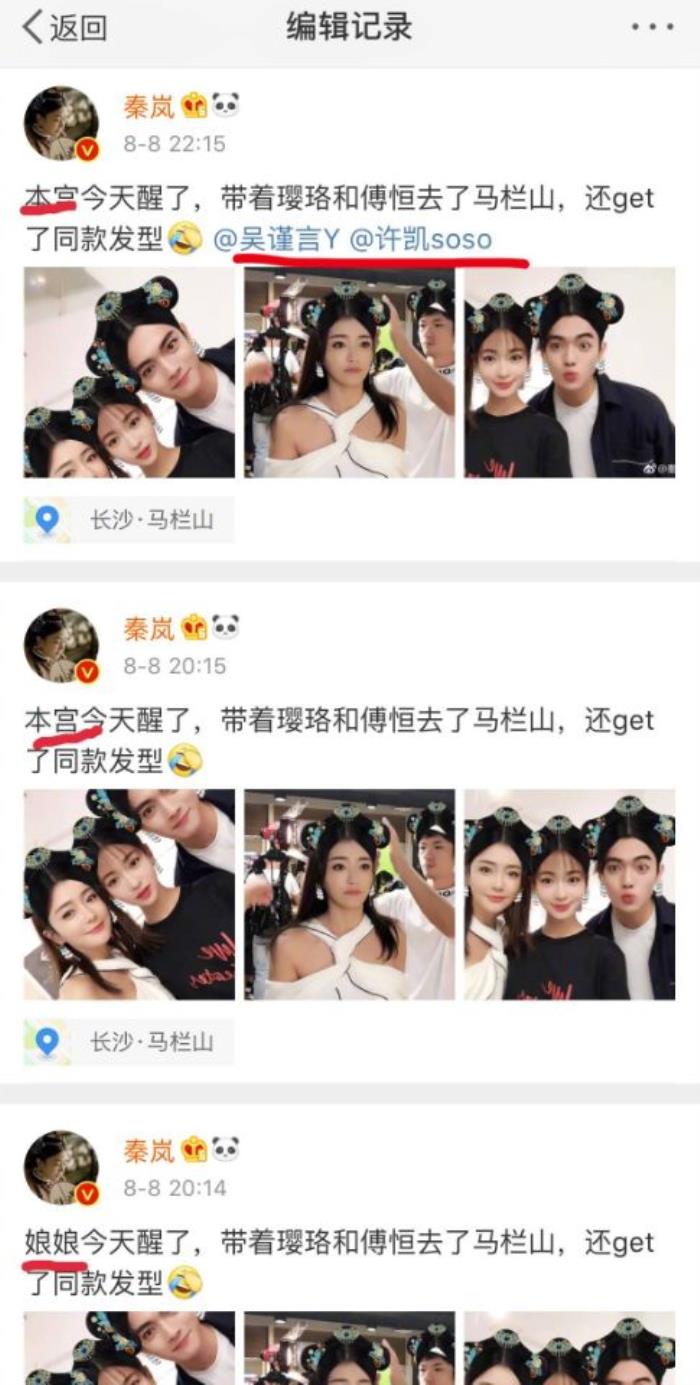Open the middle photo of the 22:15 post

pyautogui.click(x=349, y=372)
